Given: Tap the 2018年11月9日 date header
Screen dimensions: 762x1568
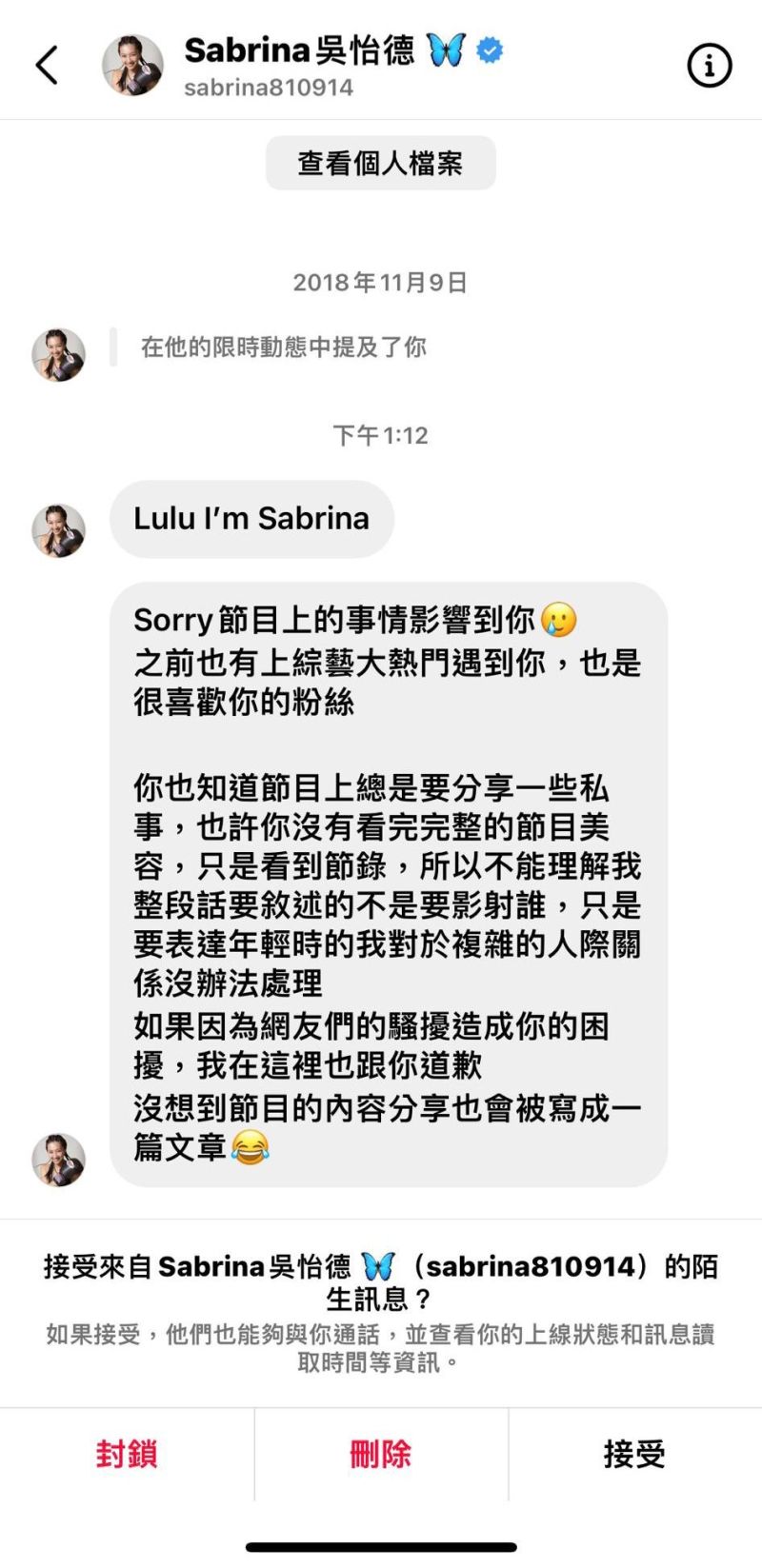Looking at the screenshot, I should (381, 283).
